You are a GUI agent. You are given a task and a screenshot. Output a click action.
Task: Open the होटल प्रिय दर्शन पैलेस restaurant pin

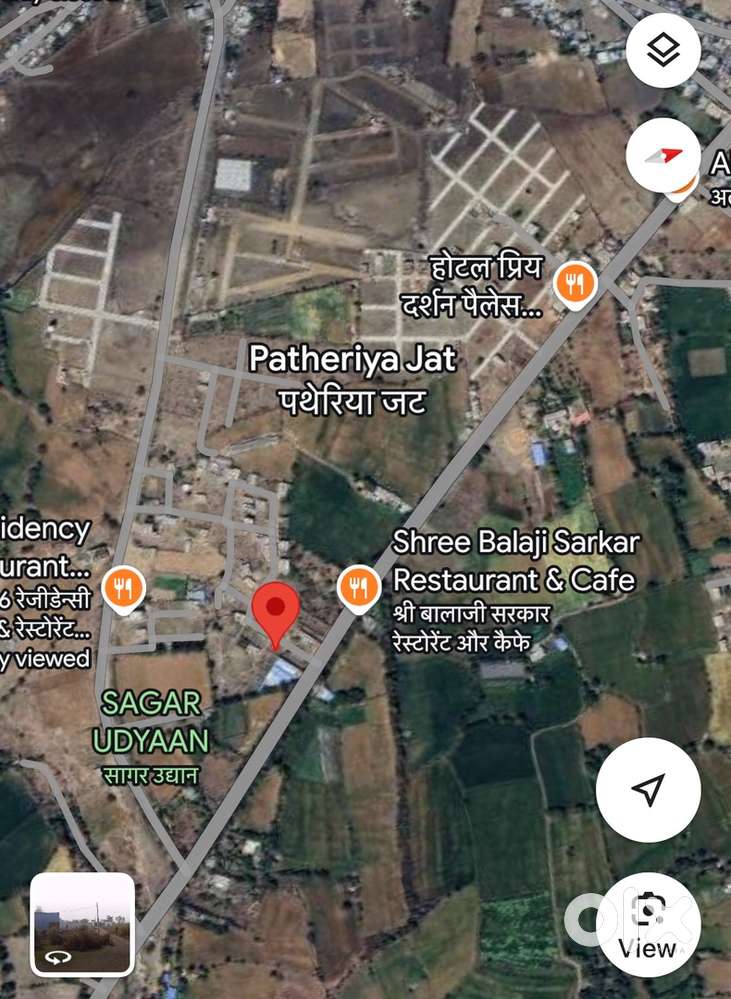point(575,283)
